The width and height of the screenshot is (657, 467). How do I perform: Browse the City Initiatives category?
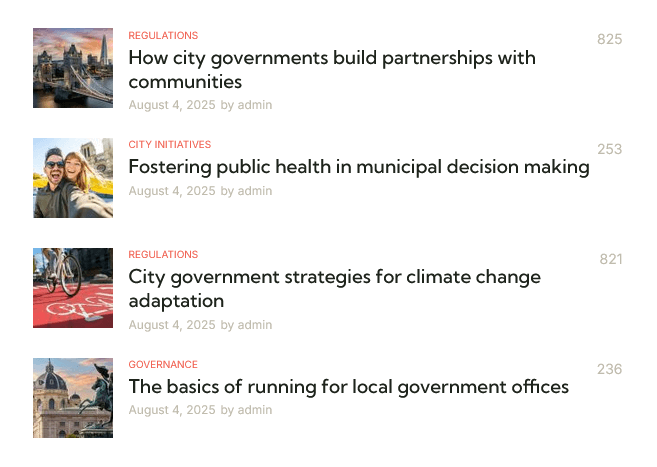(x=170, y=145)
